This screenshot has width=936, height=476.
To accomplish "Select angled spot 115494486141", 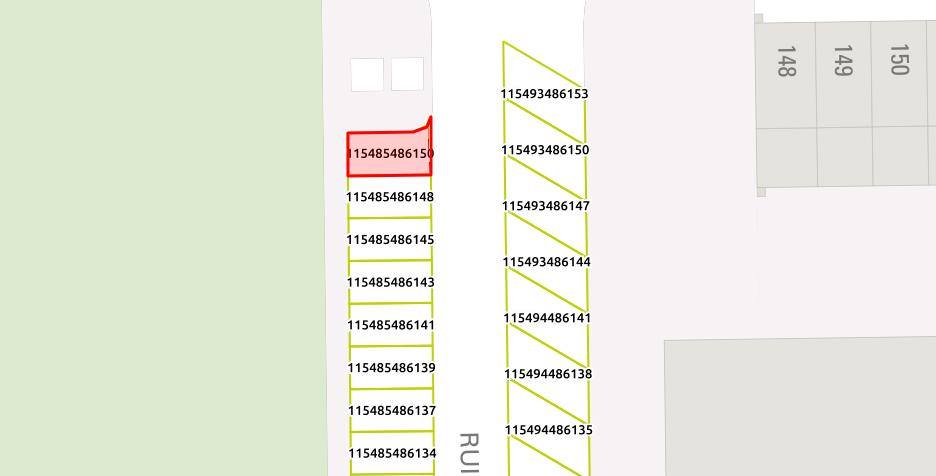I will 547,319.
